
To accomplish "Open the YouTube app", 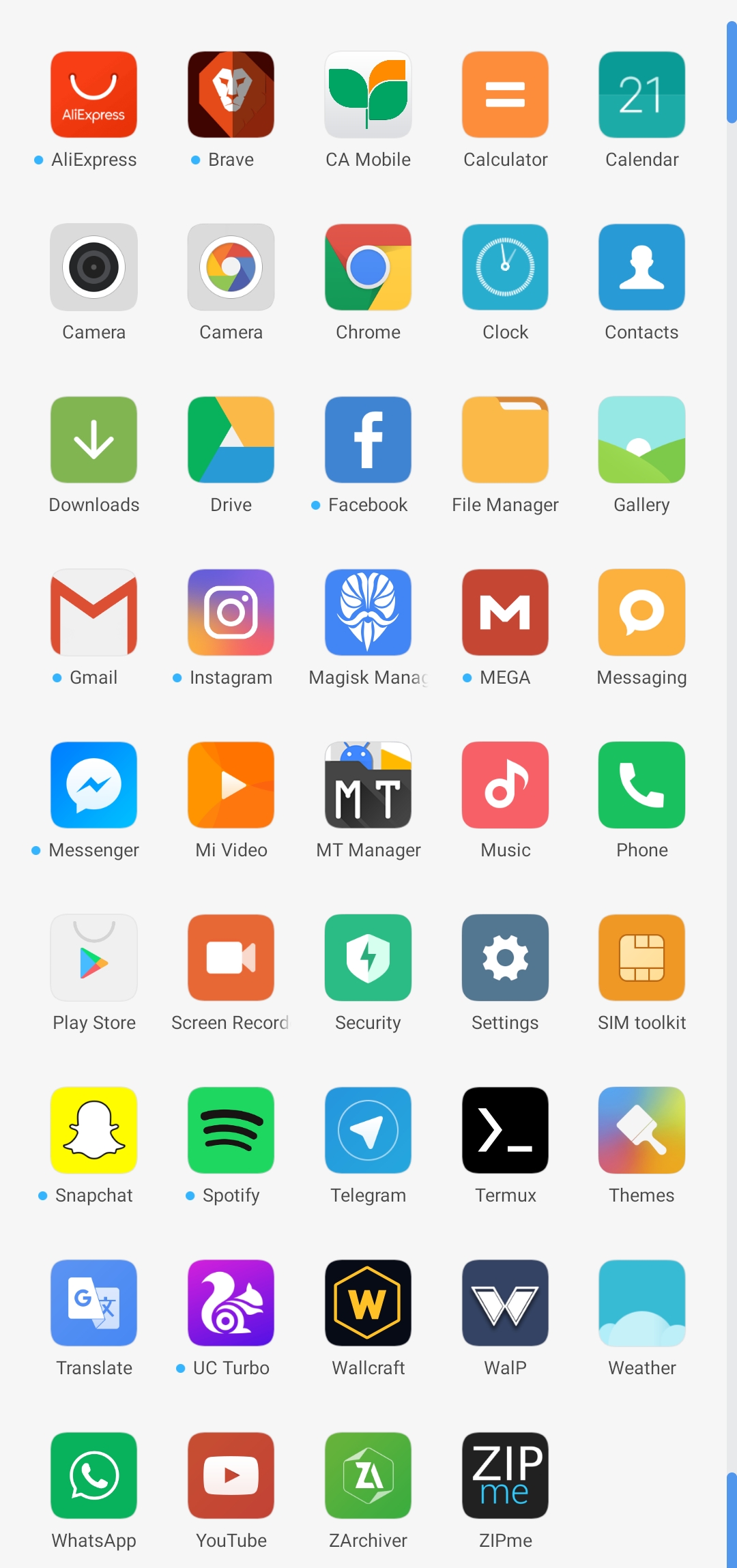I will coord(231,1476).
